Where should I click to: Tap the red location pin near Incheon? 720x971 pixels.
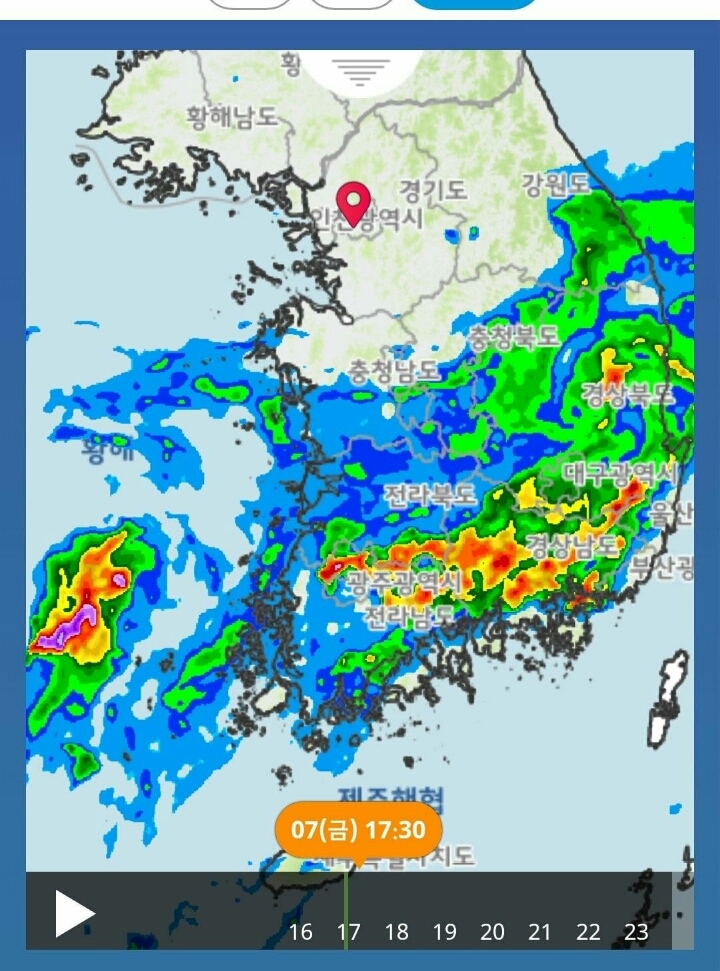tap(353, 204)
